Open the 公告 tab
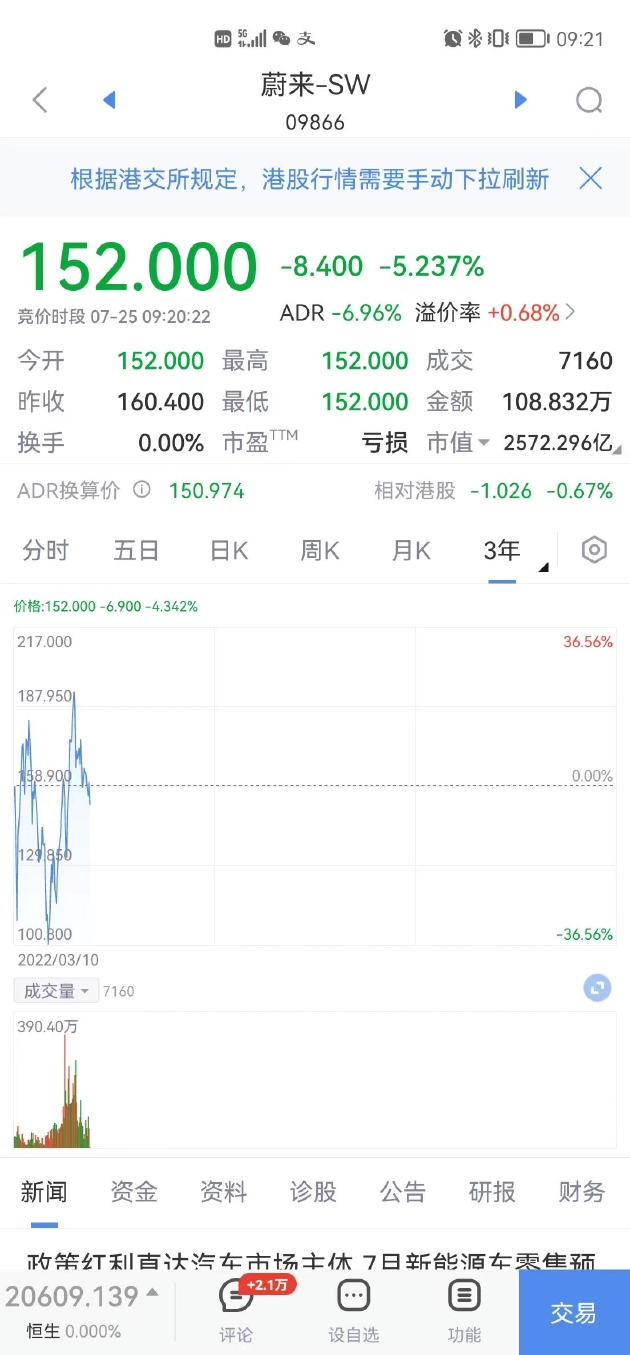Viewport: 630px width, 1355px height. click(x=403, y=1192)
